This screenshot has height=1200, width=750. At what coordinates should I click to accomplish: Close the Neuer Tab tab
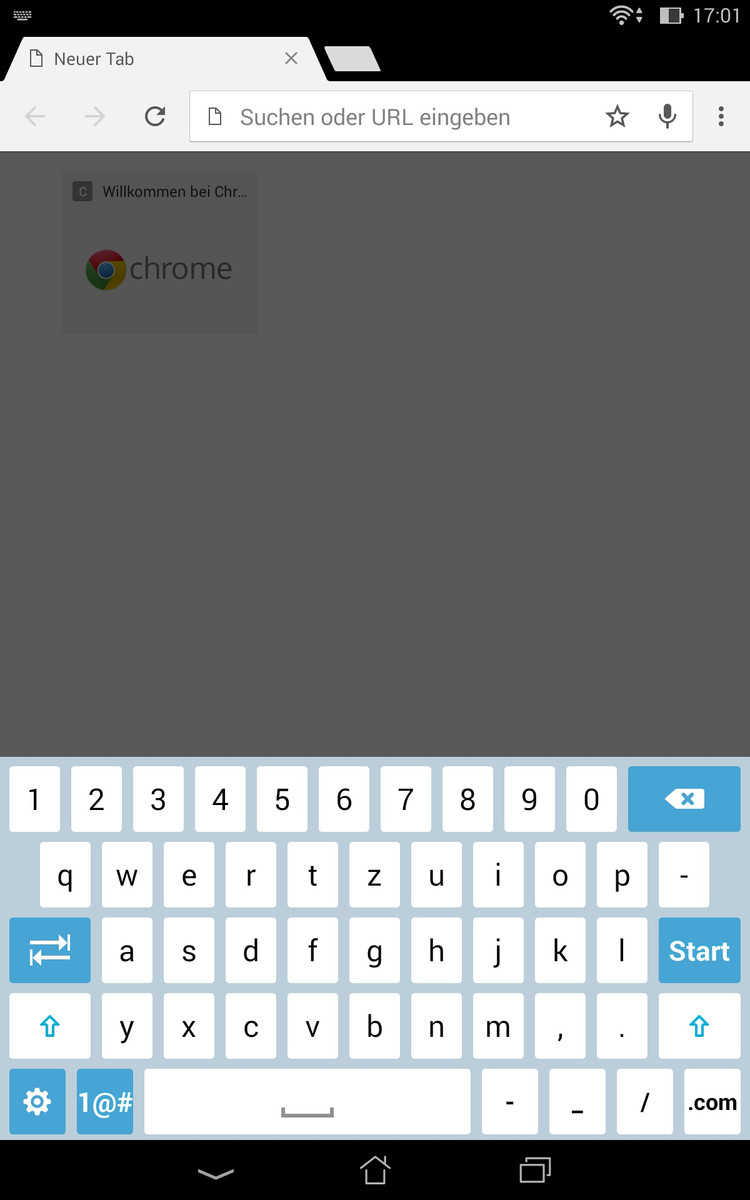tap(291, 59)
